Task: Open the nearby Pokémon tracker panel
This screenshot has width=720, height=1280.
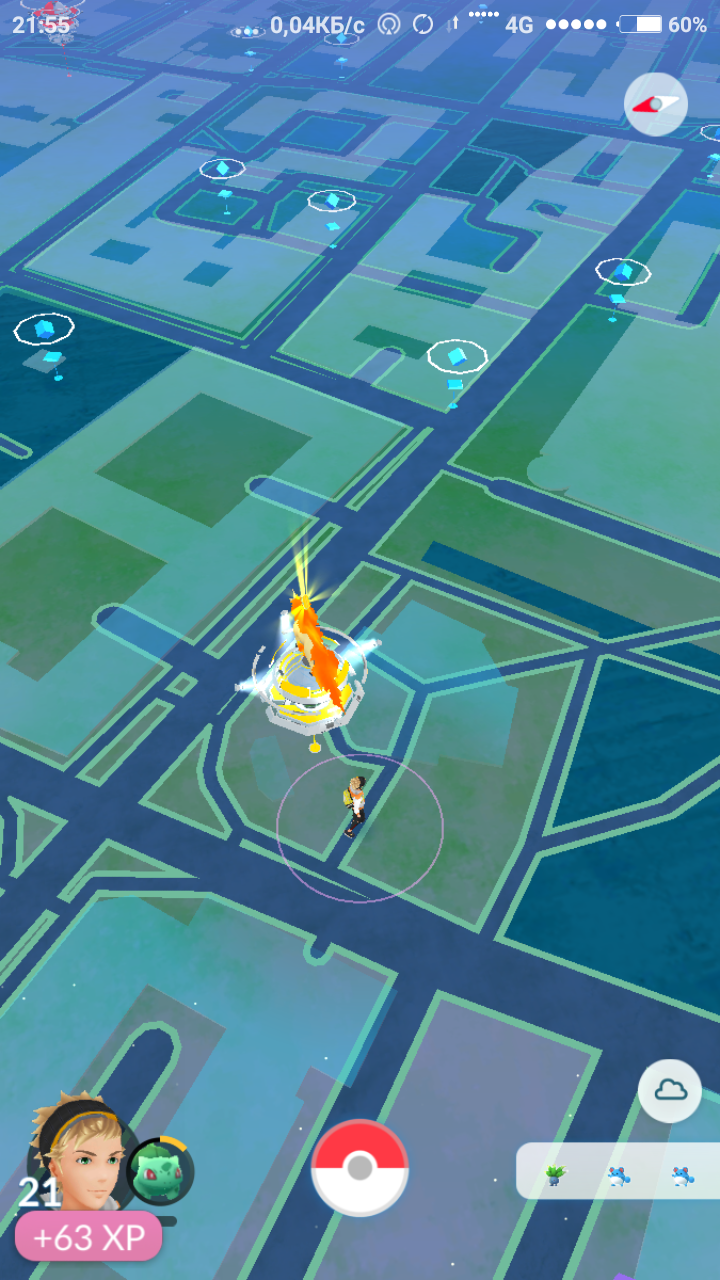Action: pyautogui.click(x=618, y=1172)
